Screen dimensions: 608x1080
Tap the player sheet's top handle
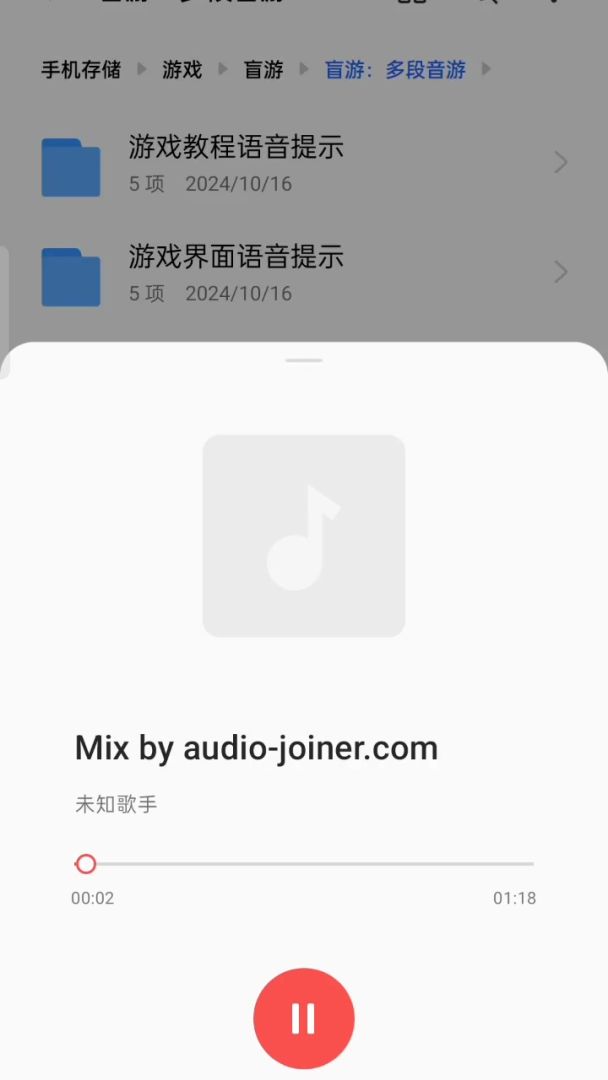point(304,360)
